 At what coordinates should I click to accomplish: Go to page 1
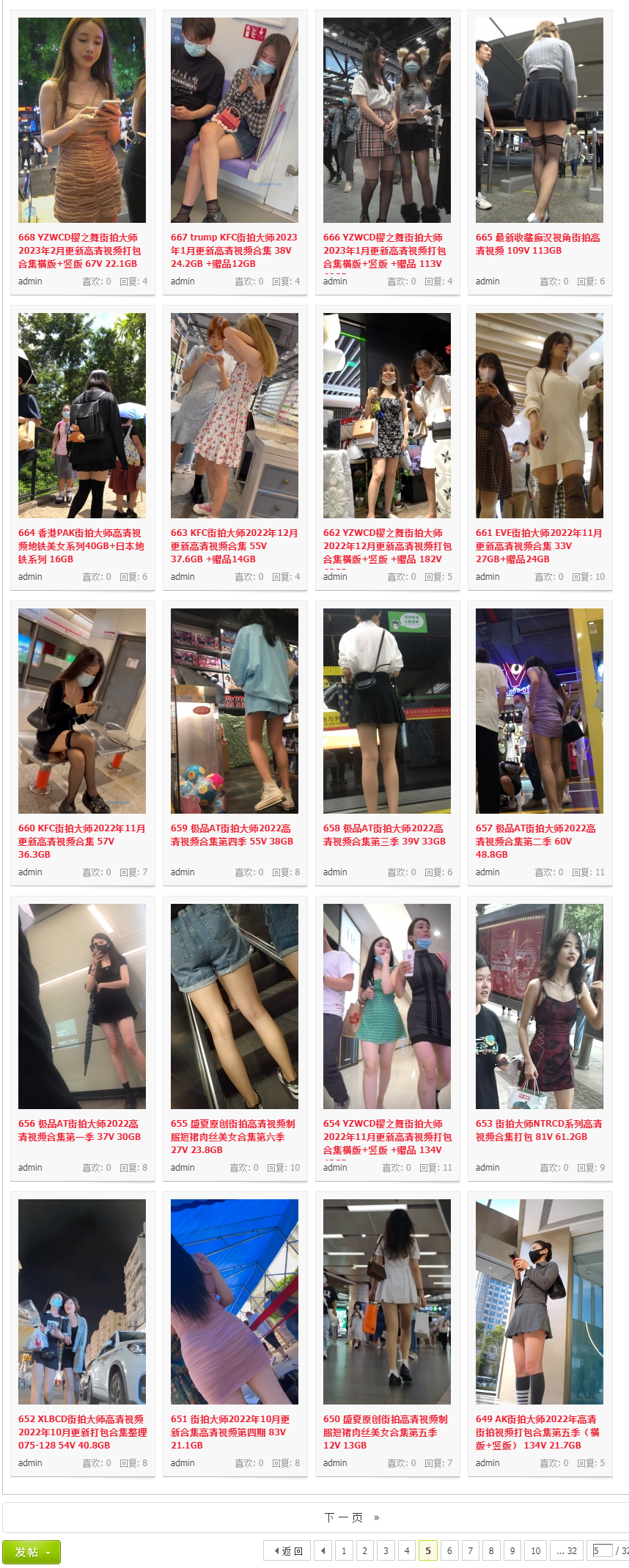tap(344, 1551)
